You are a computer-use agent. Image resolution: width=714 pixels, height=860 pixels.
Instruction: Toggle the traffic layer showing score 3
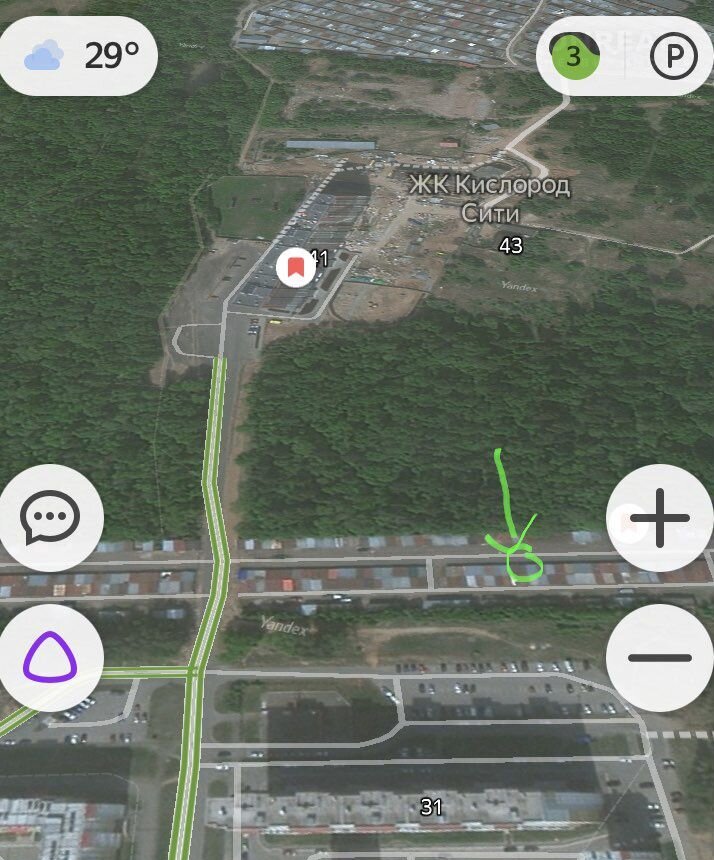click(x=574, y=56)
